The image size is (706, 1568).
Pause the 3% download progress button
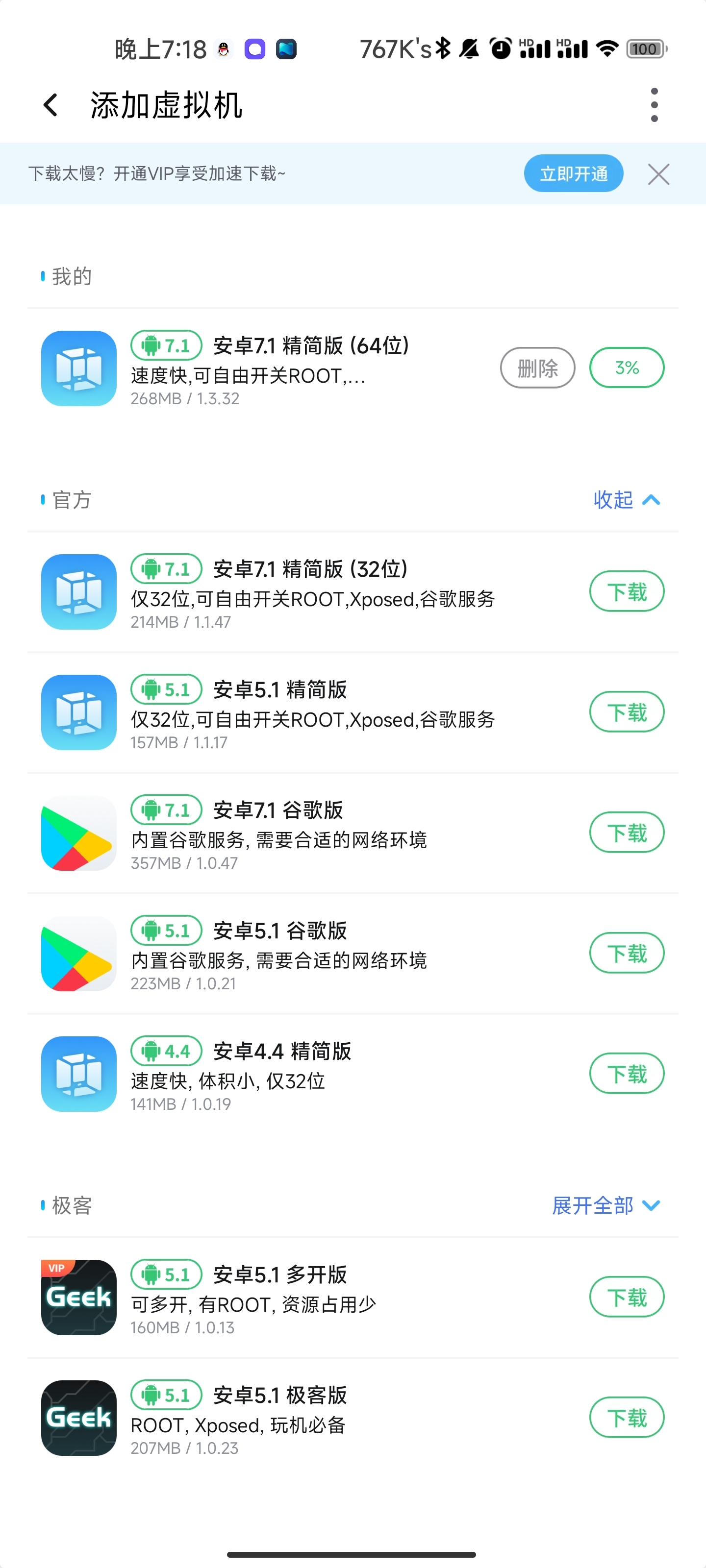(626, 367)
